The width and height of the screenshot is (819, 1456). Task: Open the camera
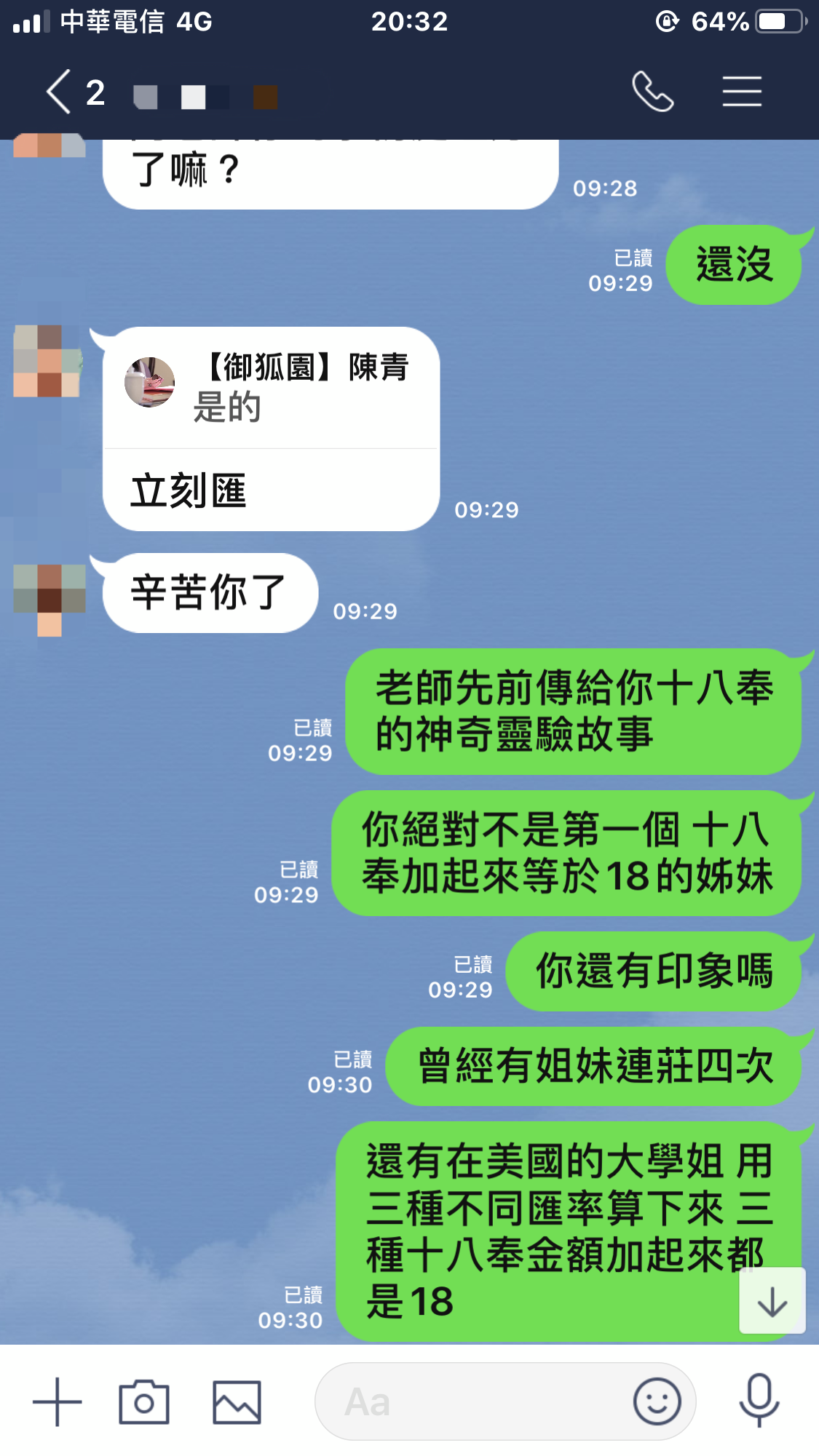click(x=144, y=1401)
